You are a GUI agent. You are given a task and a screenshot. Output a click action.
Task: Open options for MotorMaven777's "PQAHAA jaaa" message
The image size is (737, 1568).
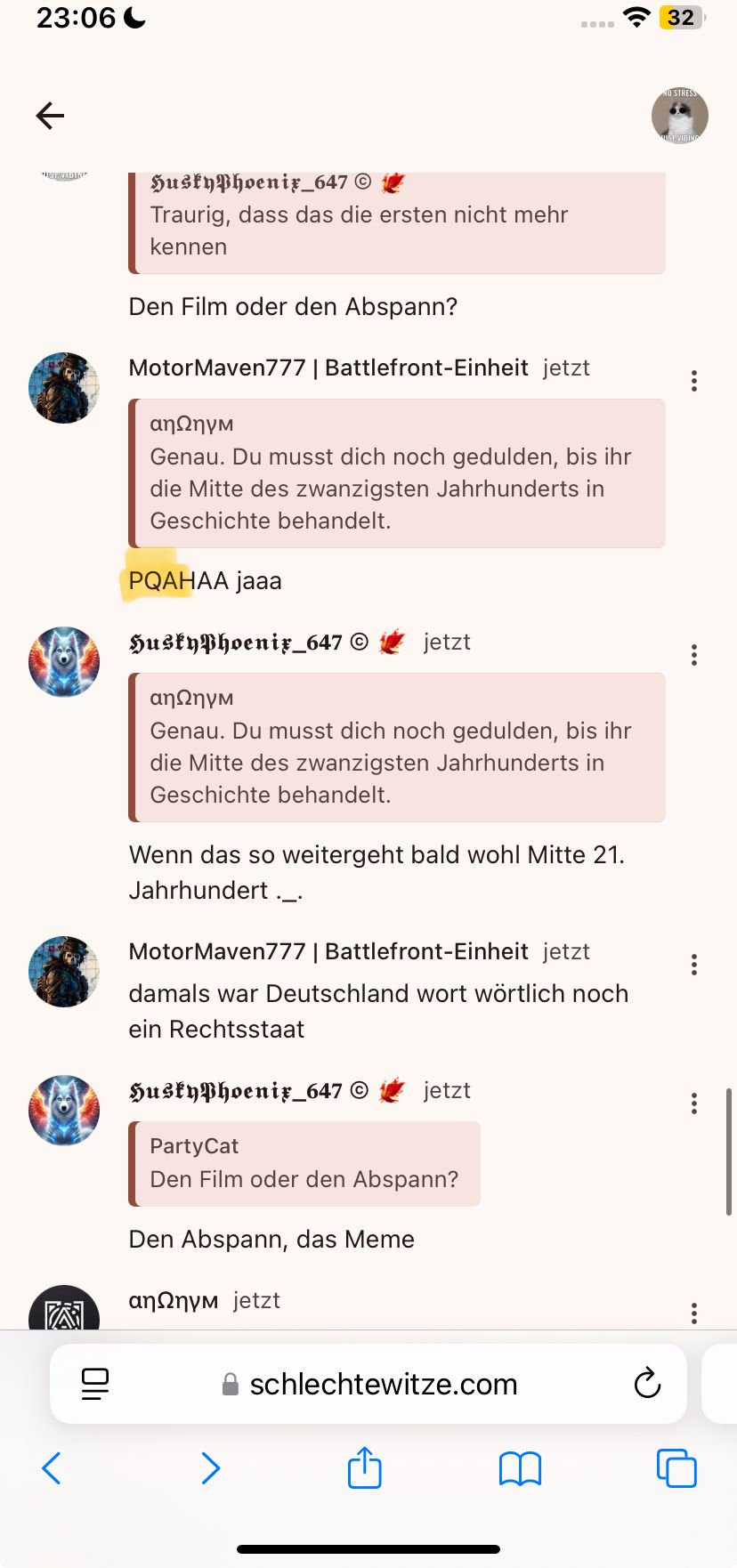(x=693, y=382)
